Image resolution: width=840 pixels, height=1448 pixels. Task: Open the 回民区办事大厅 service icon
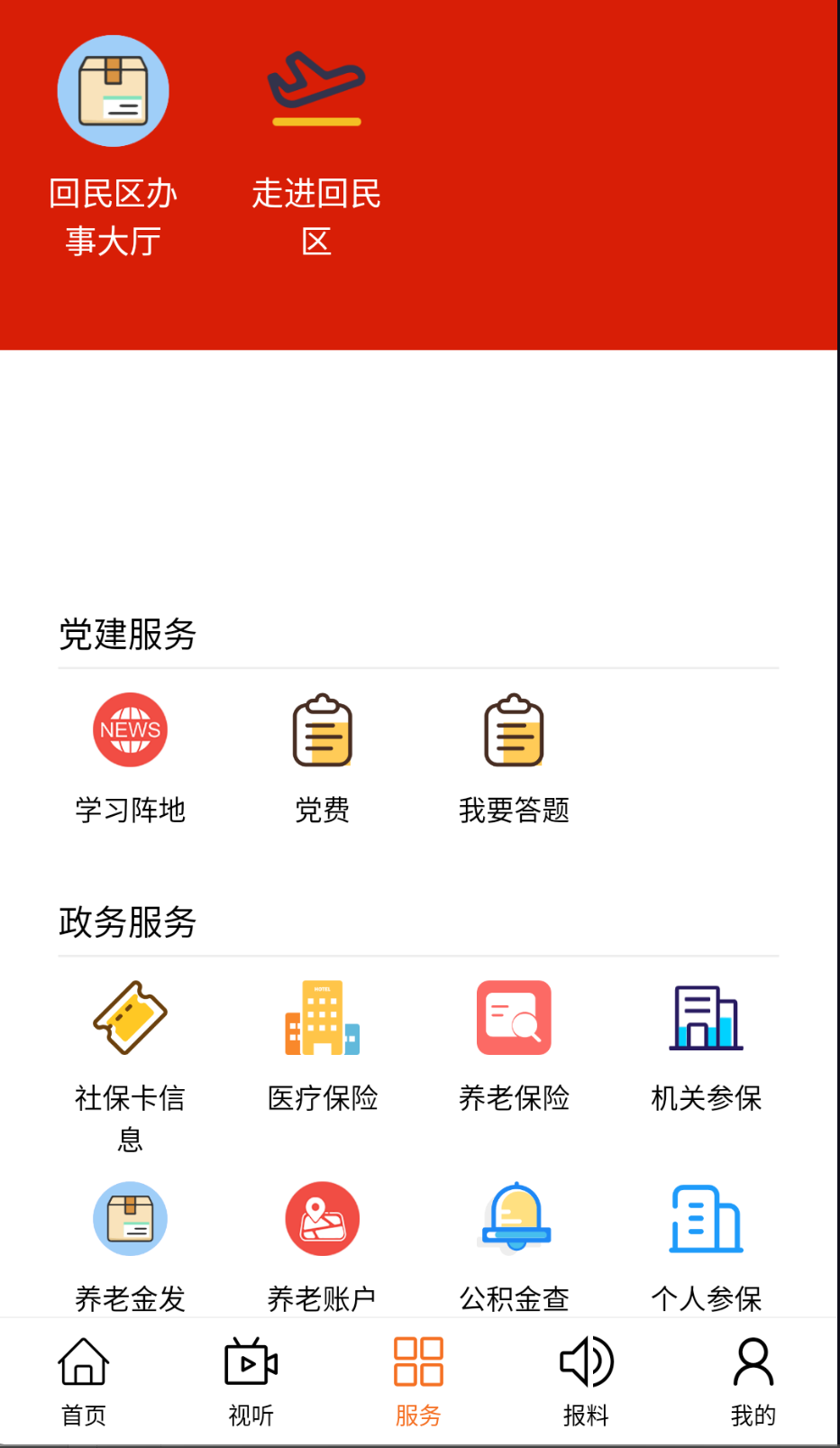coord(113,90)
